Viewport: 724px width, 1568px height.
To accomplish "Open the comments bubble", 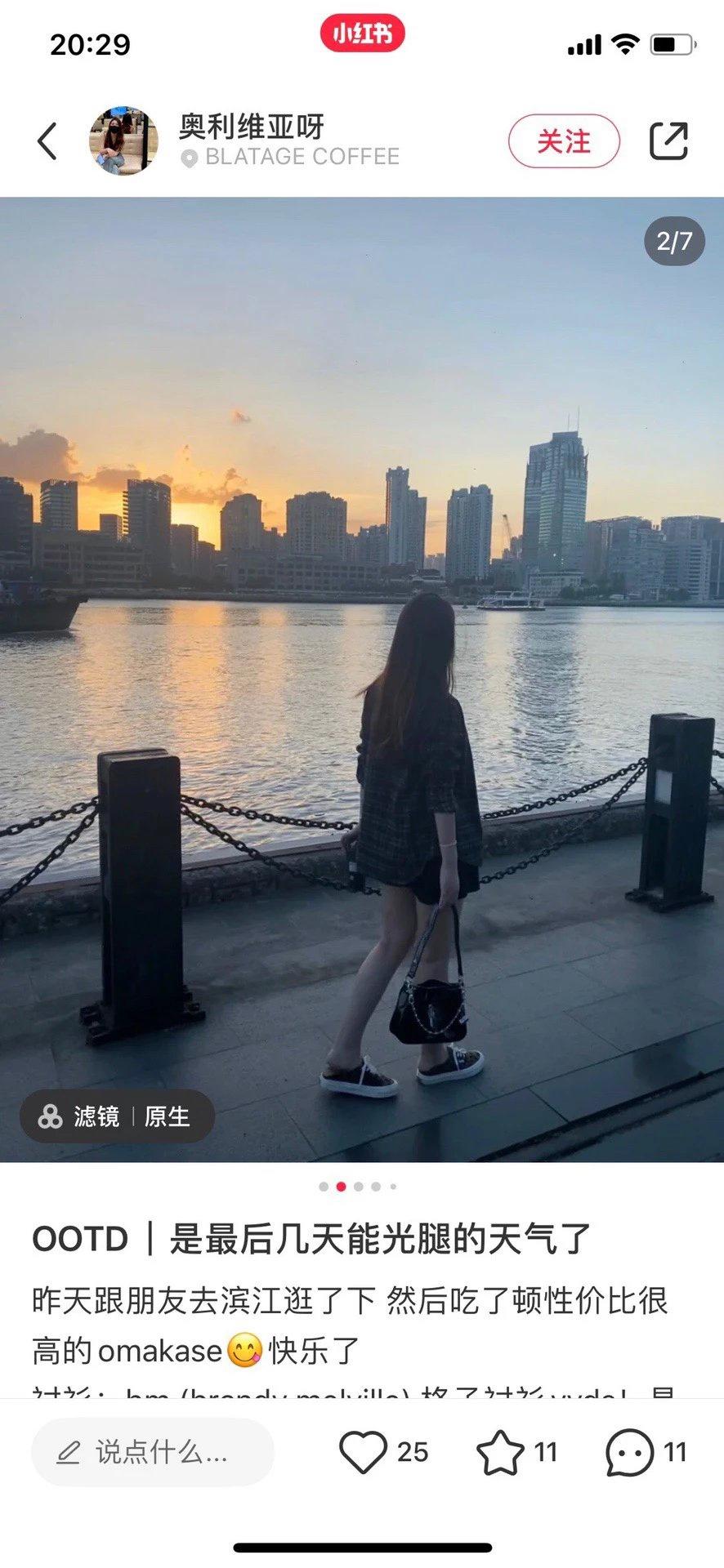I will click(629, 1452).
